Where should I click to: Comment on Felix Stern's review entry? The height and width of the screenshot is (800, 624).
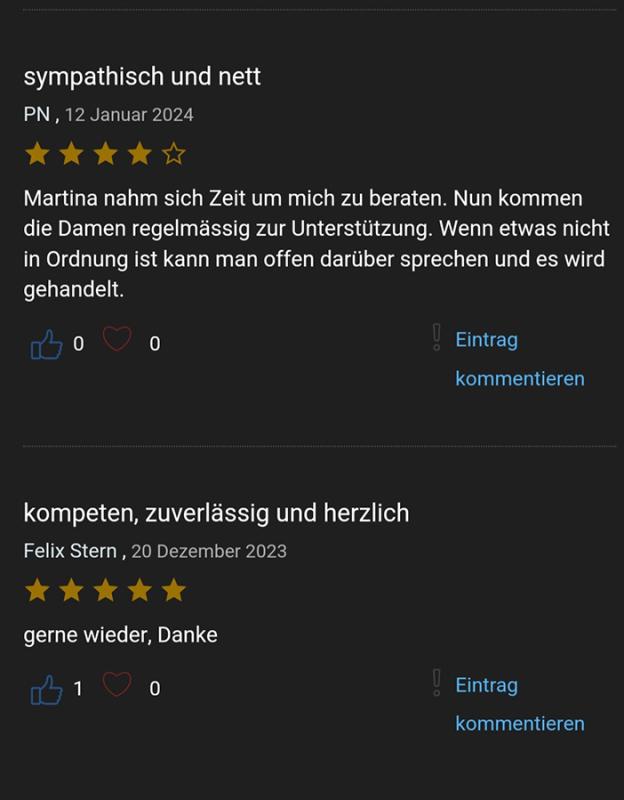point(519,704)
